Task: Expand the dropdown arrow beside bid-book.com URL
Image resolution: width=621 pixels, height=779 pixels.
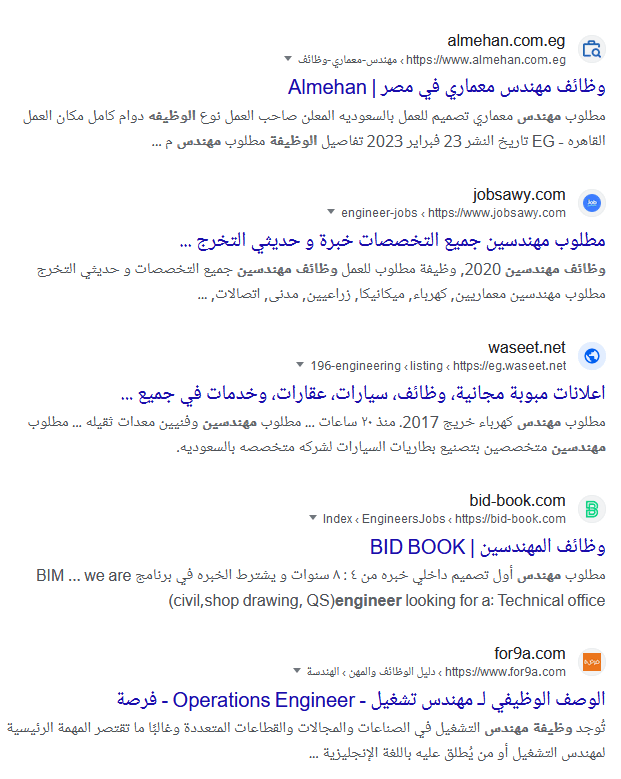Action: click(312, 518)
